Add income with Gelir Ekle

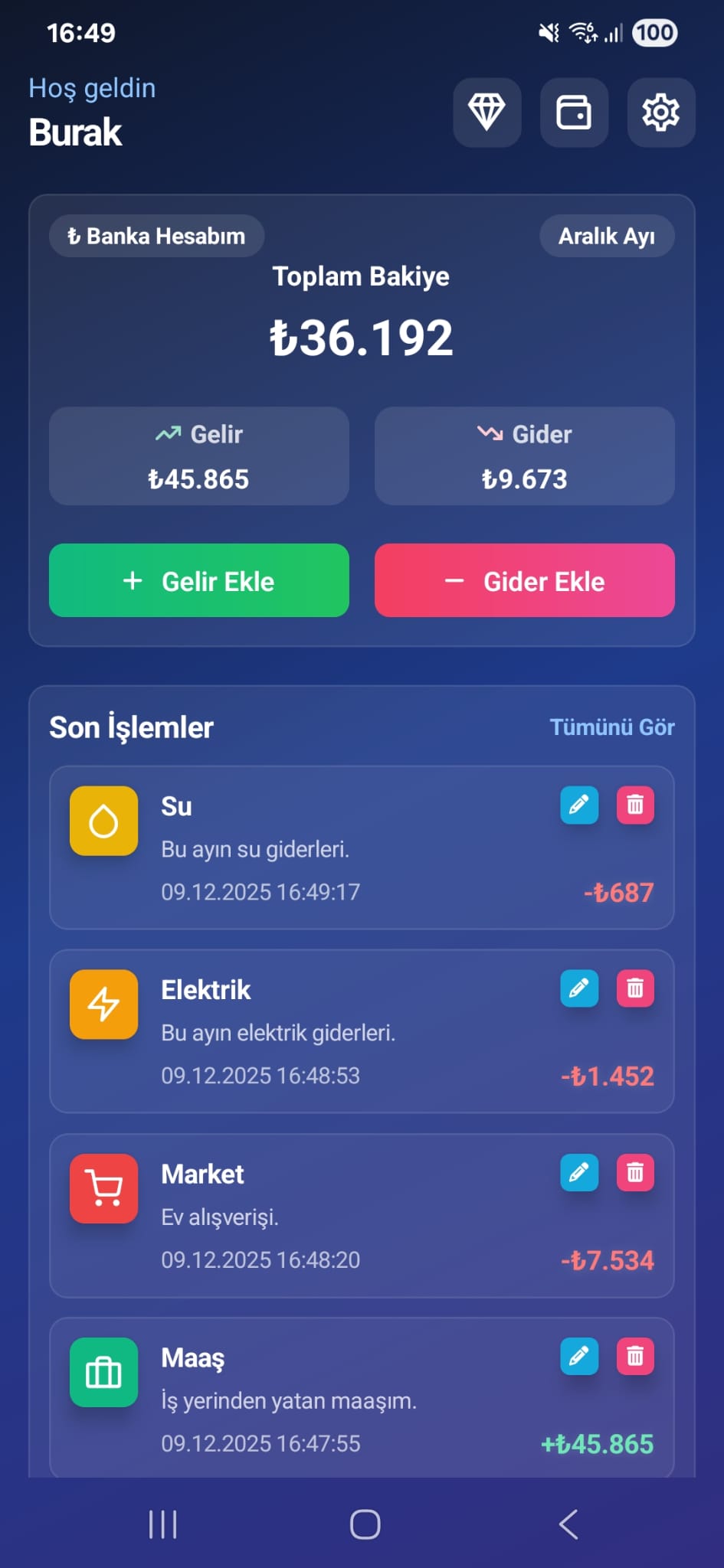pyautogui.click(x=199, y=581)
